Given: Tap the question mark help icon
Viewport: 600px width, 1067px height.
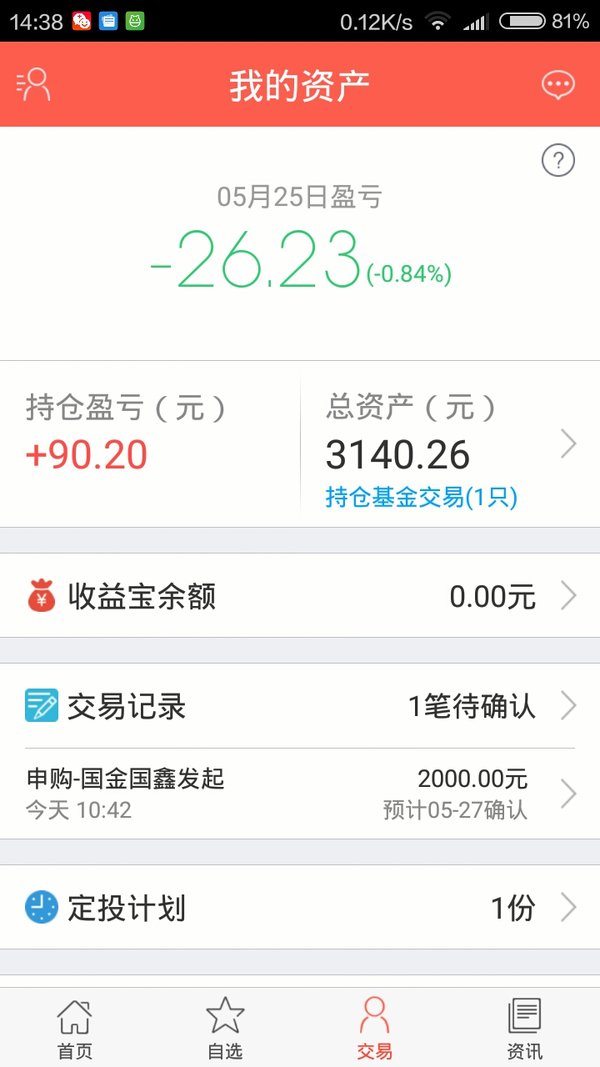Looking at the screenshot, I should (558, 161).
